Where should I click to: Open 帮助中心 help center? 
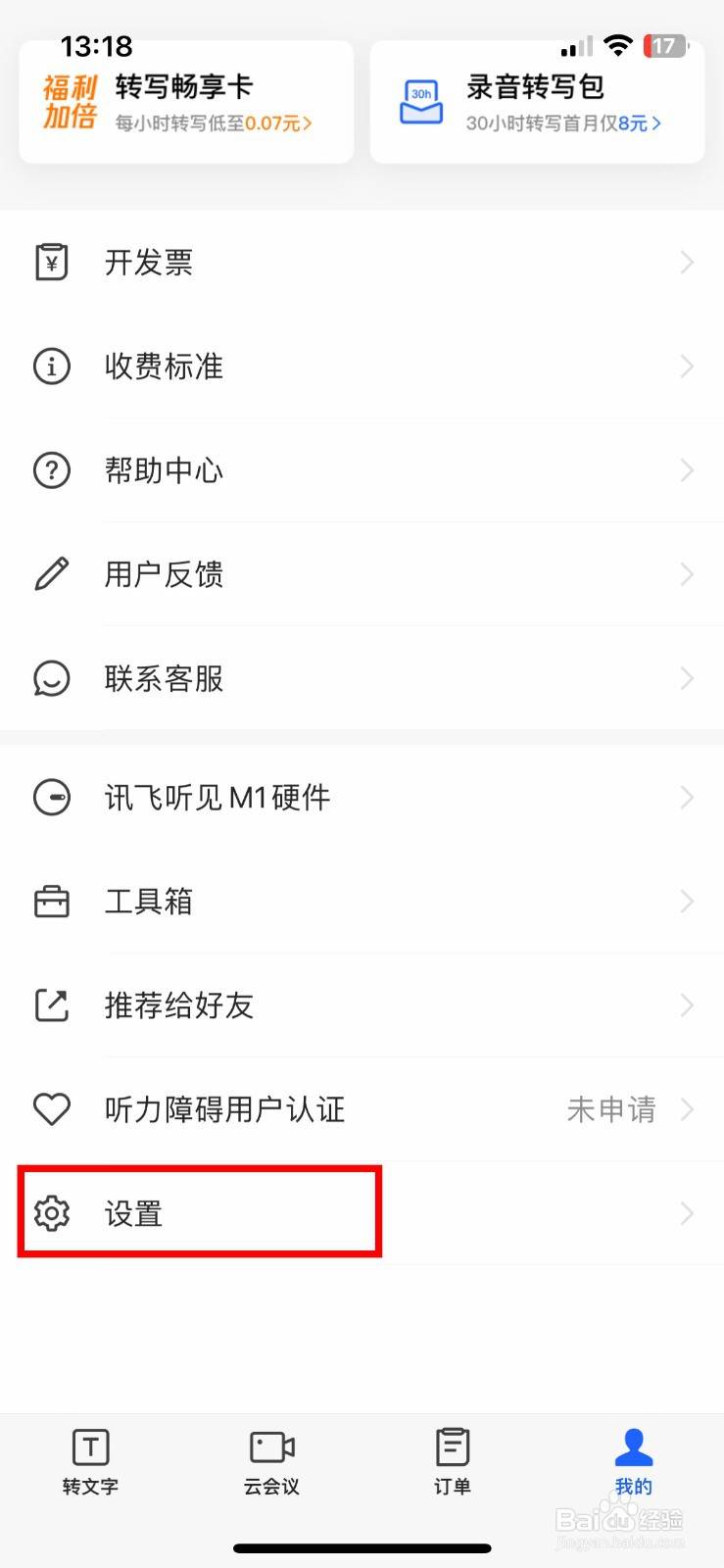click(362, 470)
